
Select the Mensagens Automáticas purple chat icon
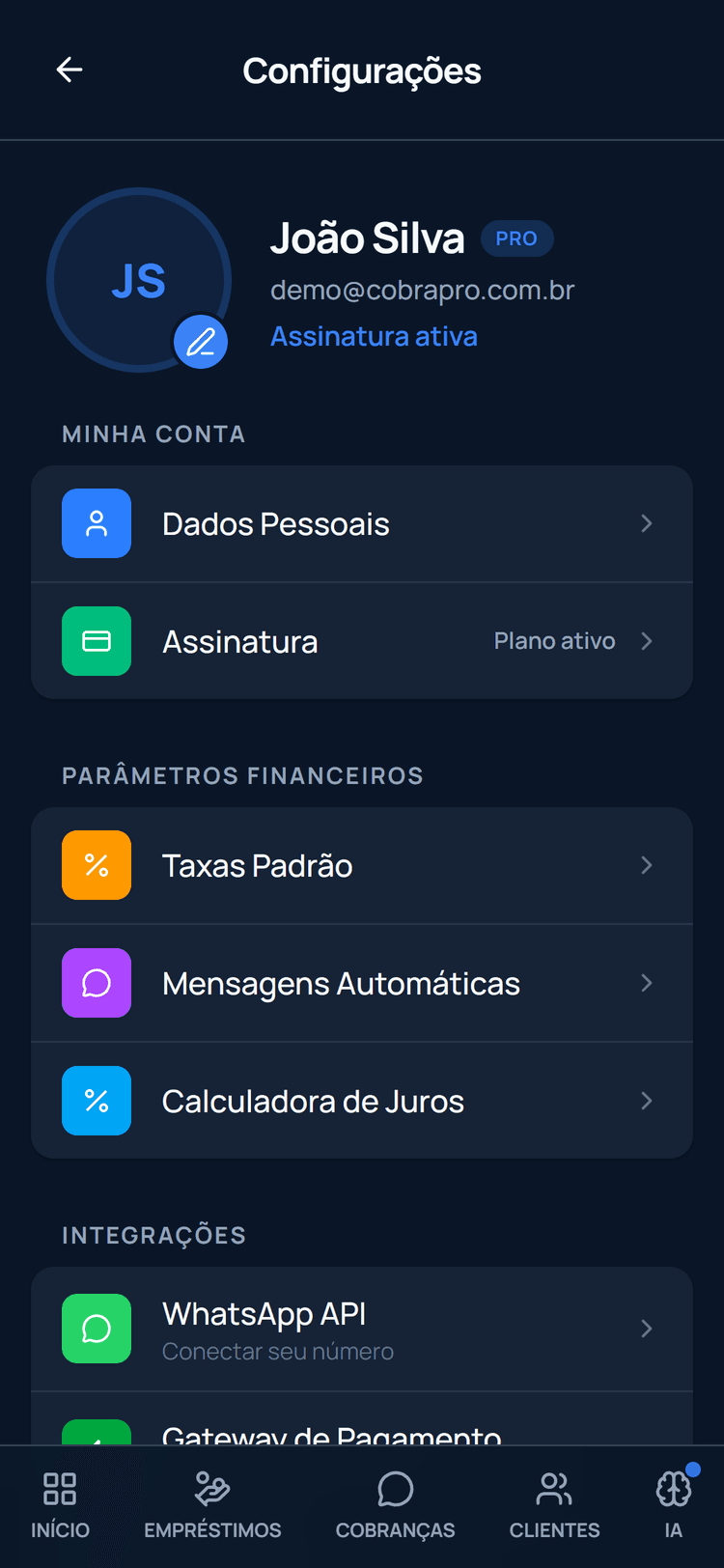(x=97, y=983)
